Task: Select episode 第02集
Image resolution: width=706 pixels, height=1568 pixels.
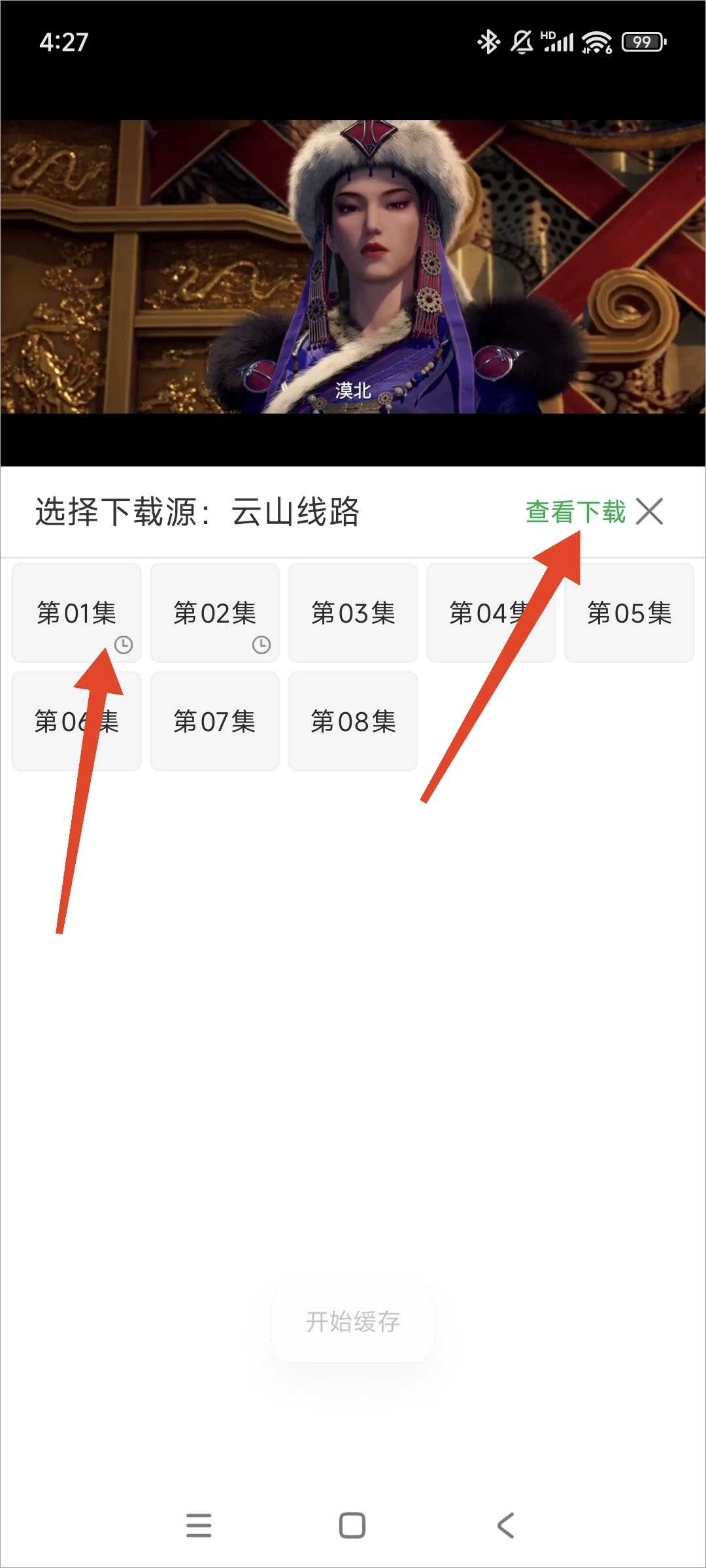Action: [214, 613]
